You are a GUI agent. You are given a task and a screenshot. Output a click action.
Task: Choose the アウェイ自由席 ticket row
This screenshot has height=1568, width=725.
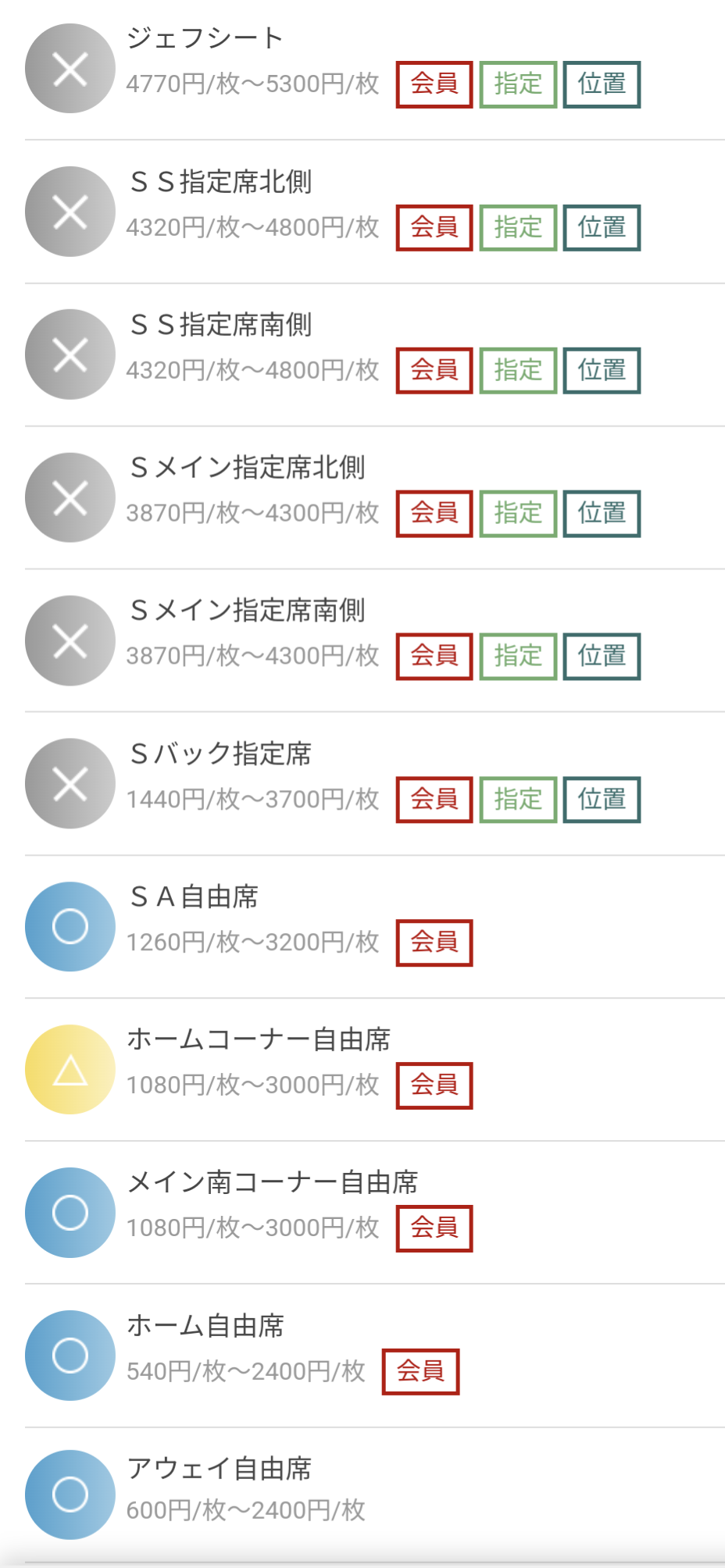pyautogui.click(x=375, y=1495)
